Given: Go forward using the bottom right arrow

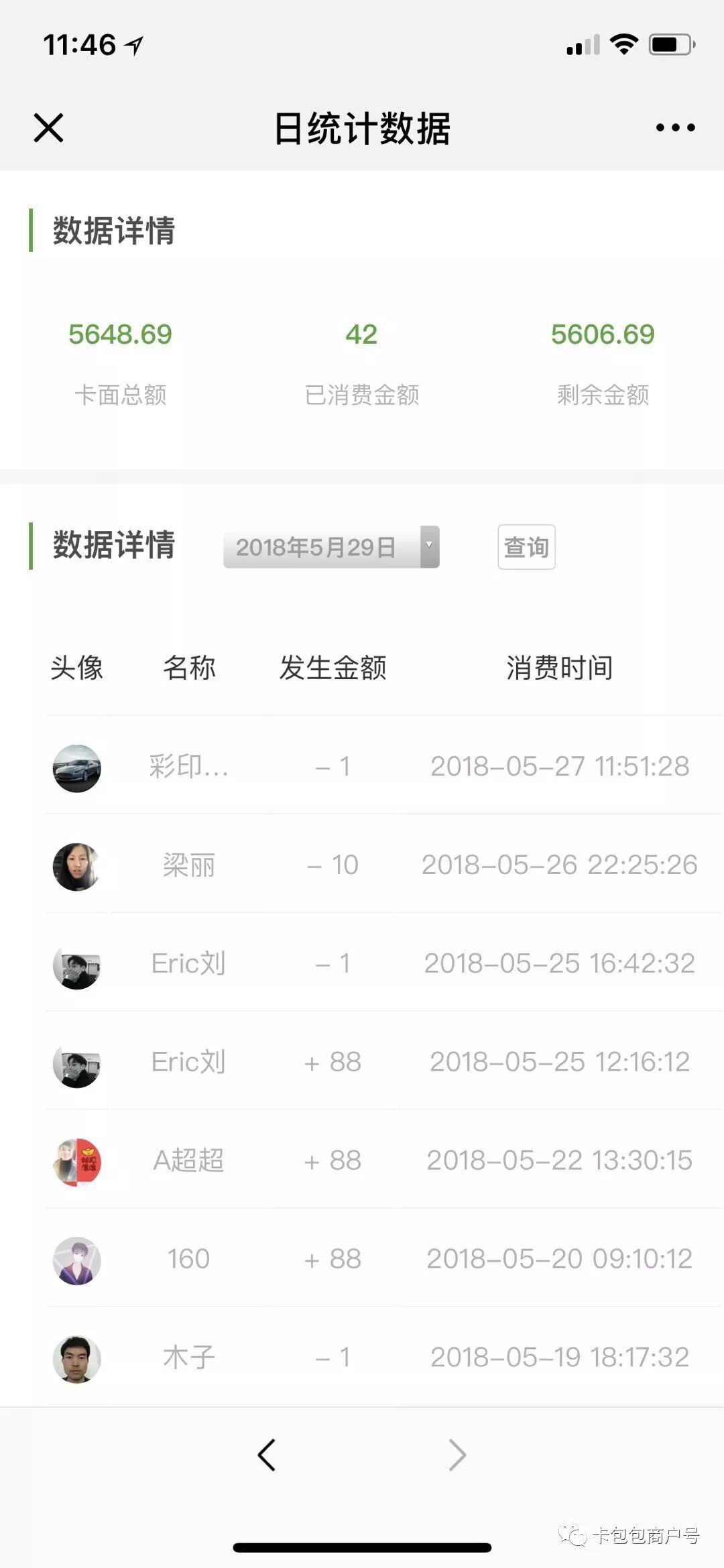Looking at the screenshot, I should [x=457, y=1455].
